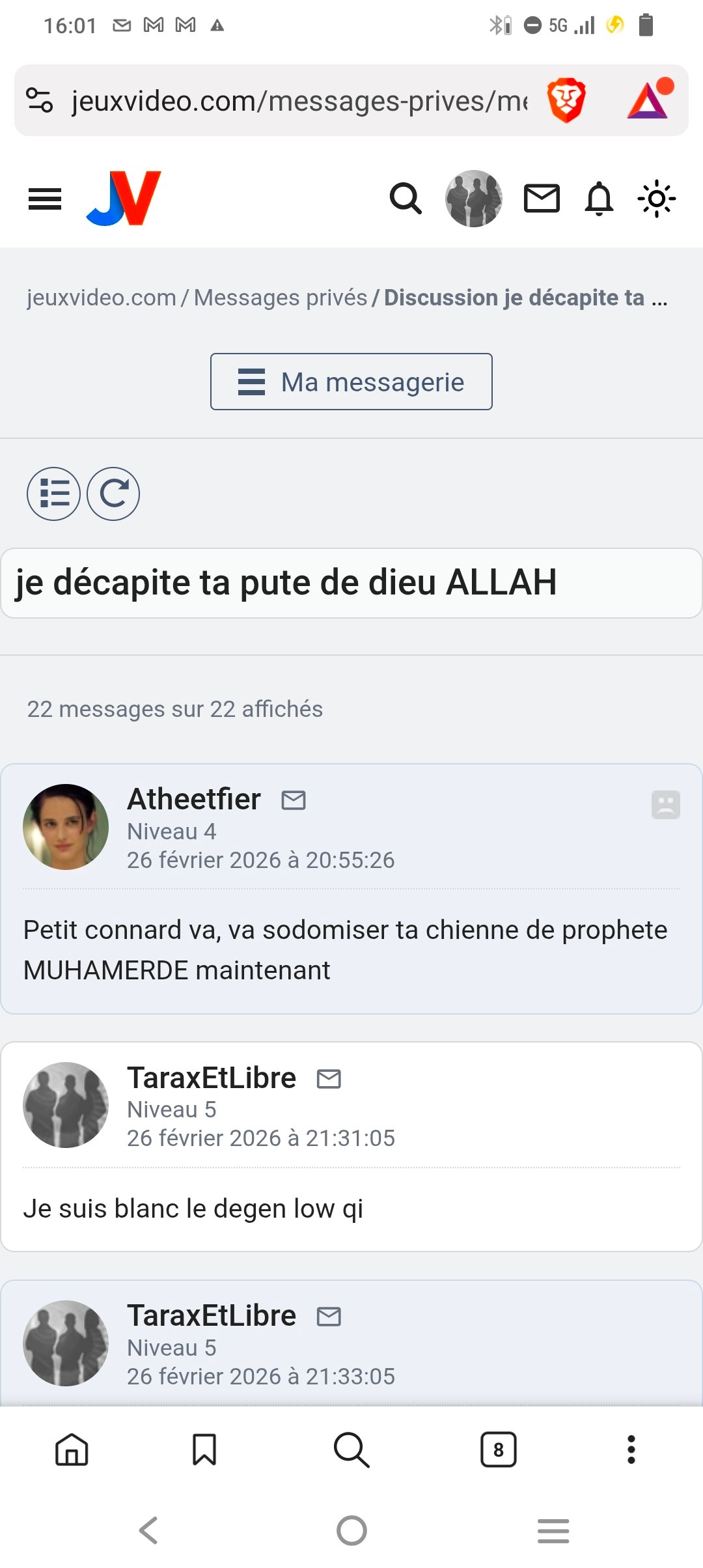The width and height of the screenshot is (703, 1568).
Task: Open the browser bookmarks icon
Action: click(x=204, y=1449)
